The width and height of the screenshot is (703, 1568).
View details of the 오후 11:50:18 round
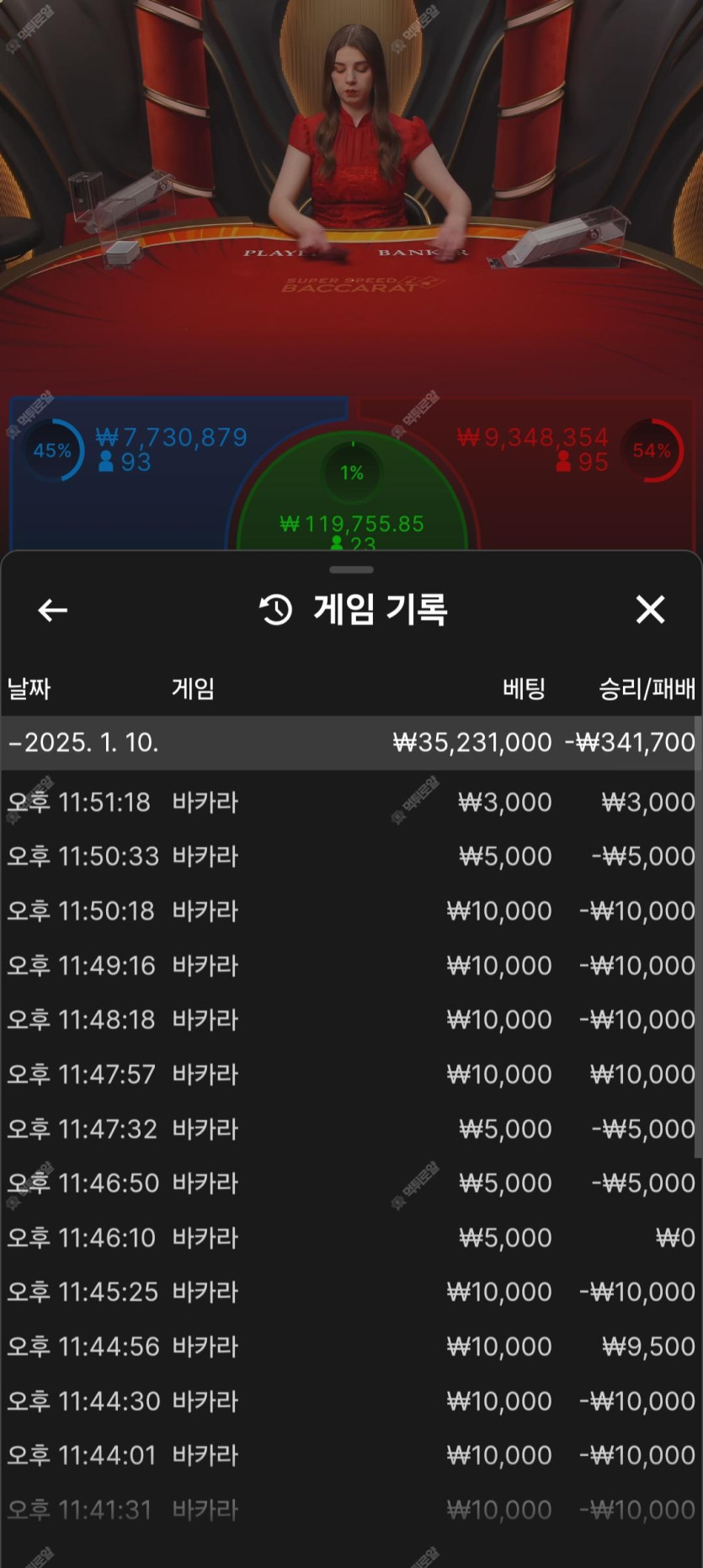[350, 911]
